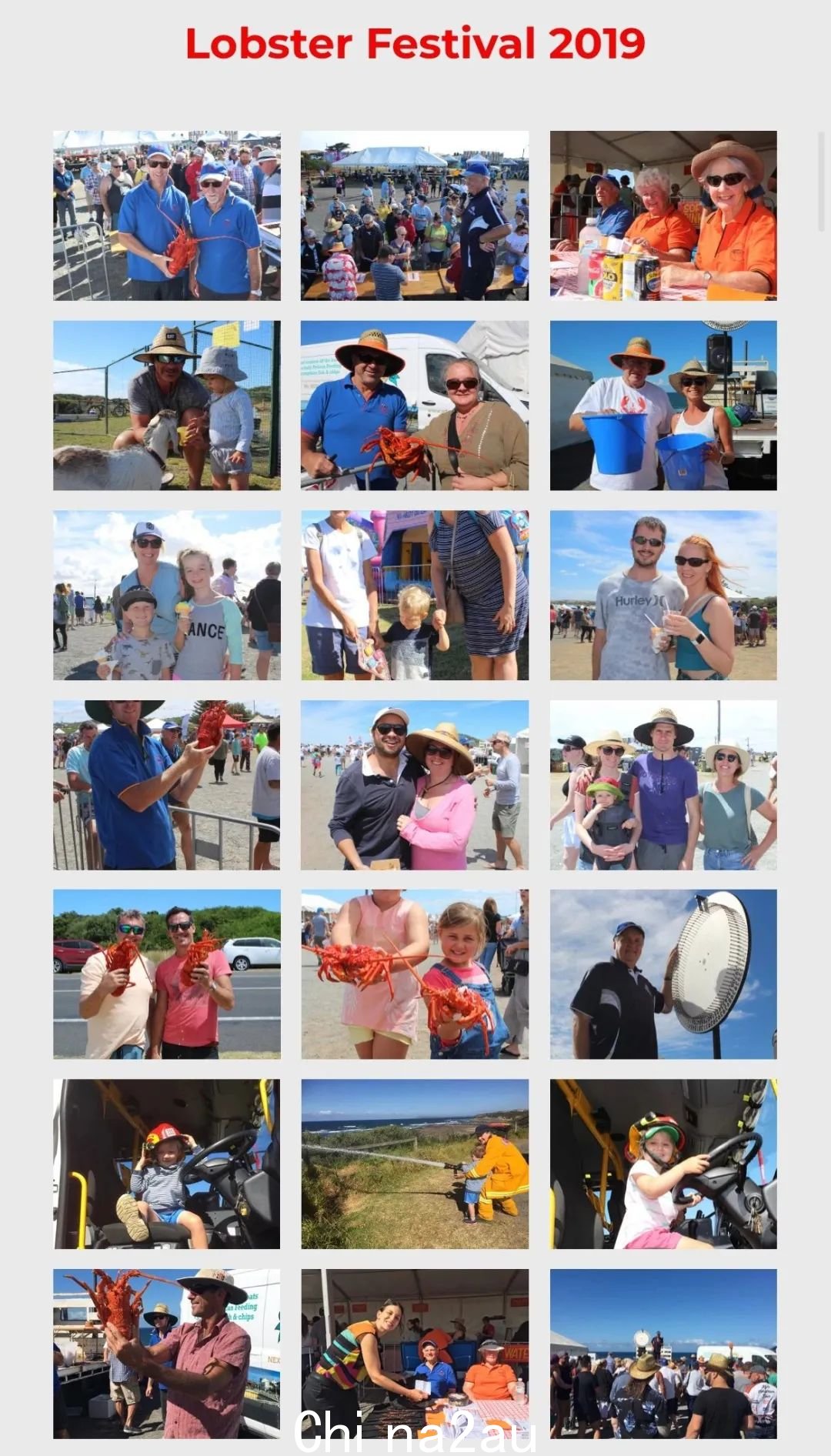This screenshot has width=831, height=1456.
Task: Open photo of woman in pink with straw hat
Action: tap(415, 785)
